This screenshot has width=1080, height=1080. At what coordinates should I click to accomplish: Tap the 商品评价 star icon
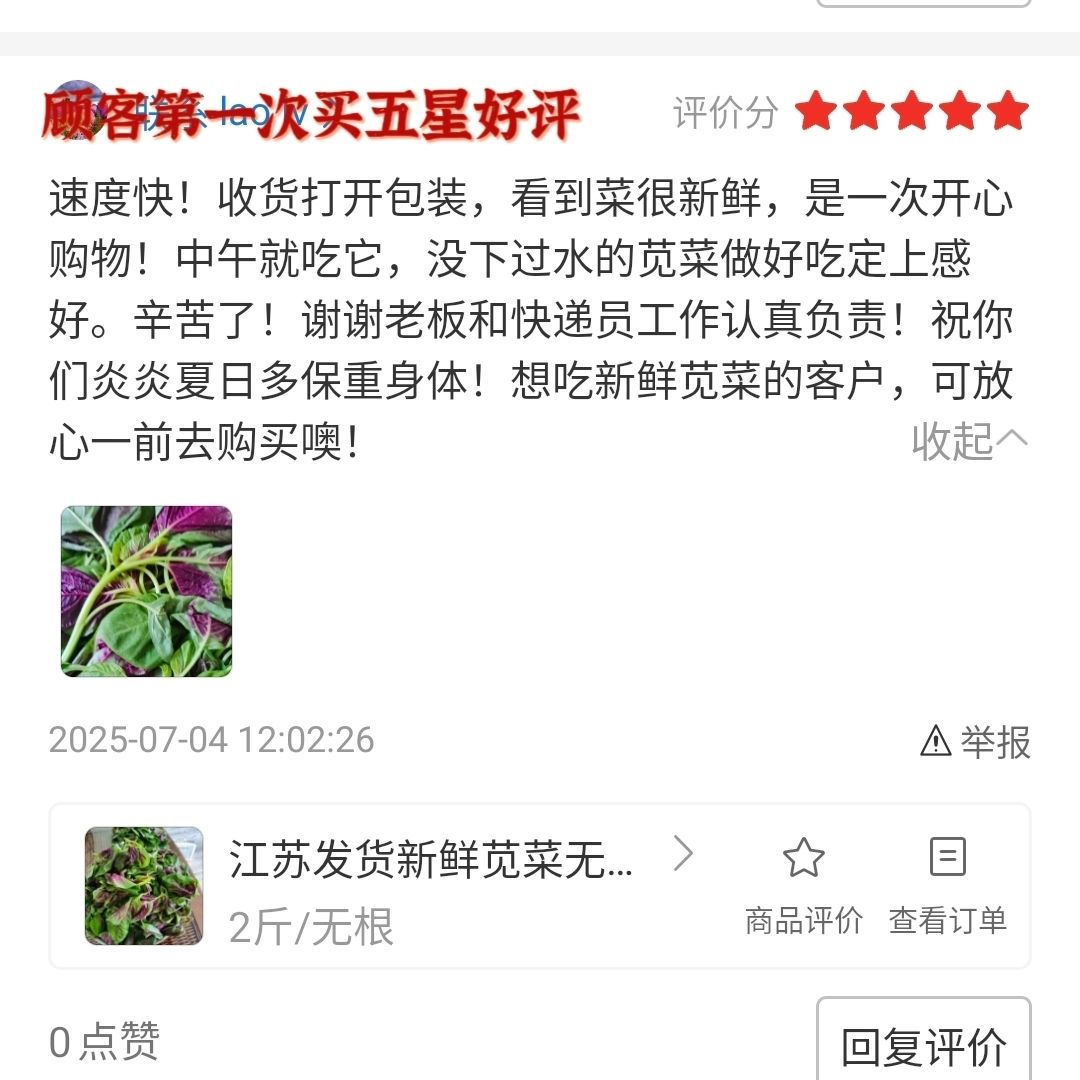point(803,857)
